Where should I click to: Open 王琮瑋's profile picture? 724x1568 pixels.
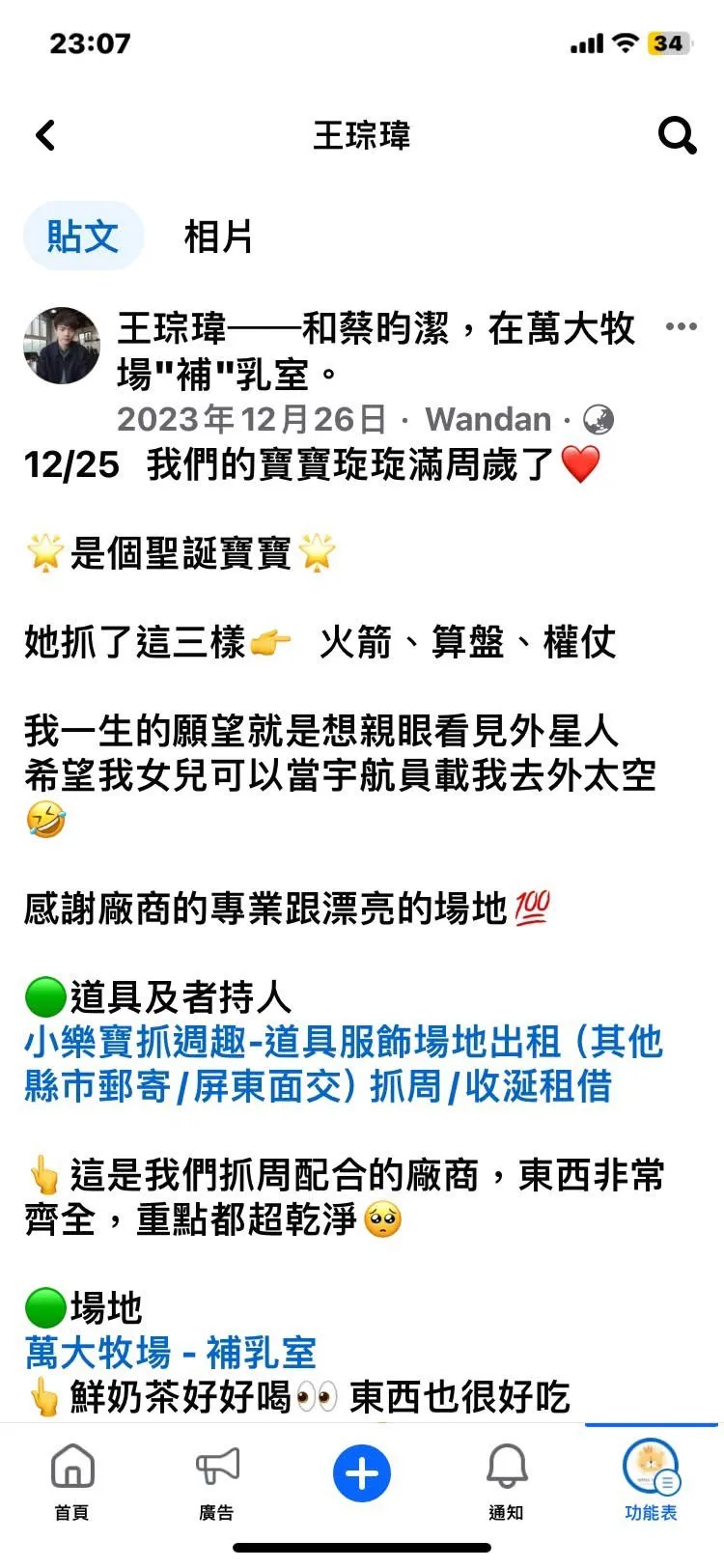[x=62, y=346]
